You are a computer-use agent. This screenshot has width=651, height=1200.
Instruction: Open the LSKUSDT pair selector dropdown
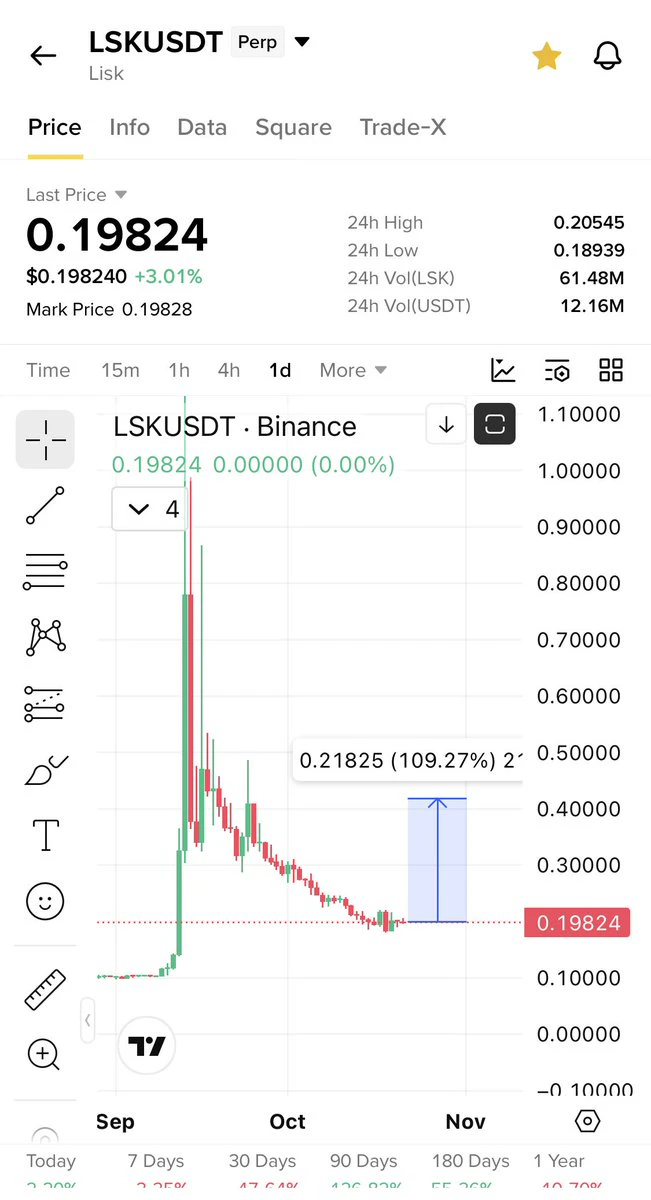tap(302, 42)
